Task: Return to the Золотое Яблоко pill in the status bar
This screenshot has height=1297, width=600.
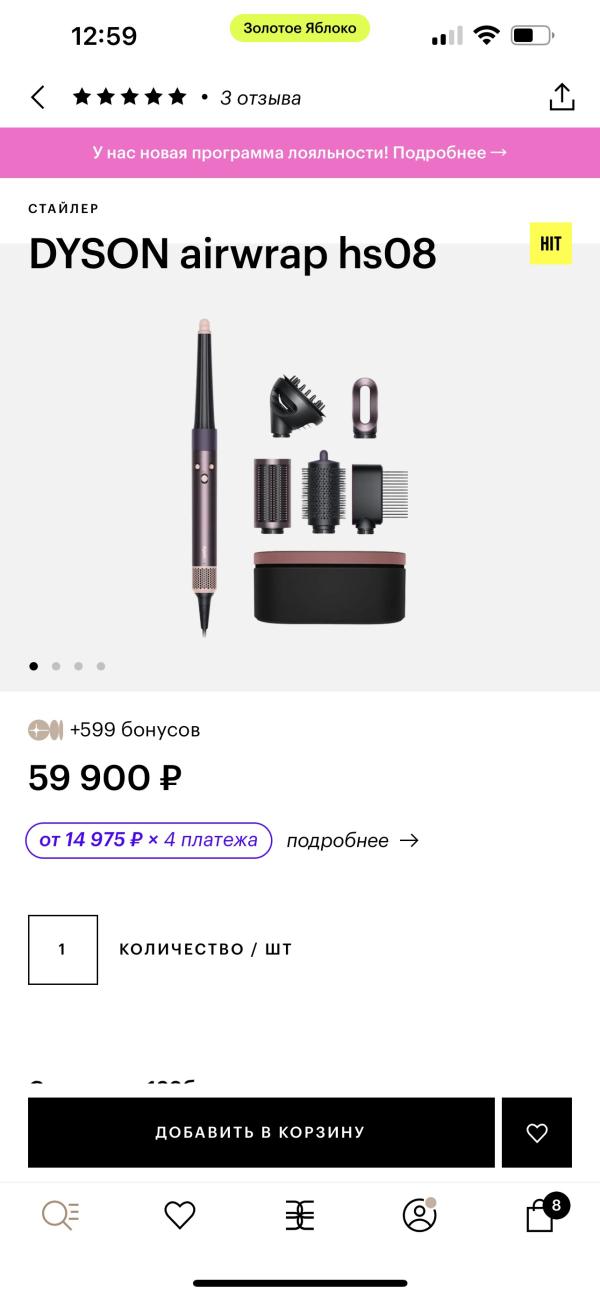Action: tap(300, 28)
